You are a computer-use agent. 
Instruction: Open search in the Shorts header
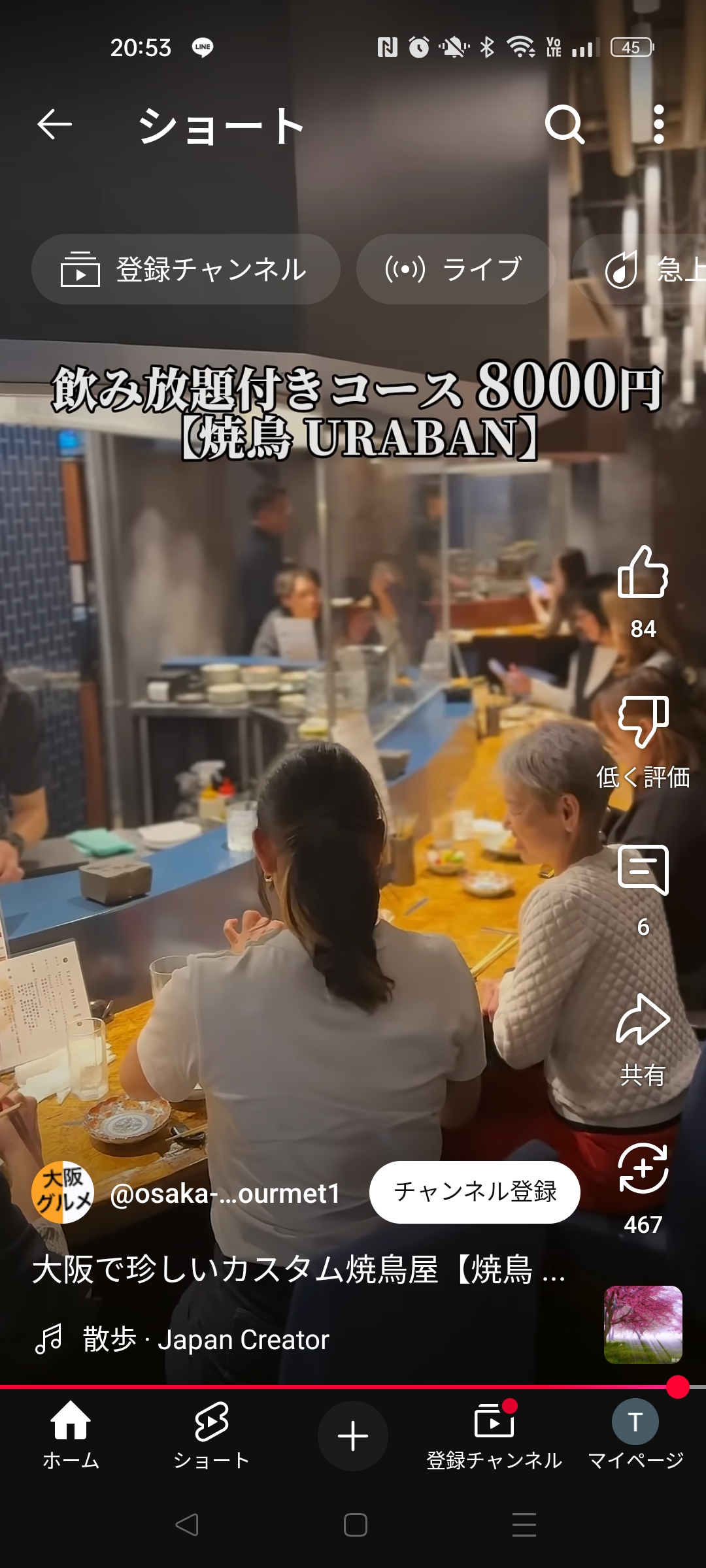[565, 124]
